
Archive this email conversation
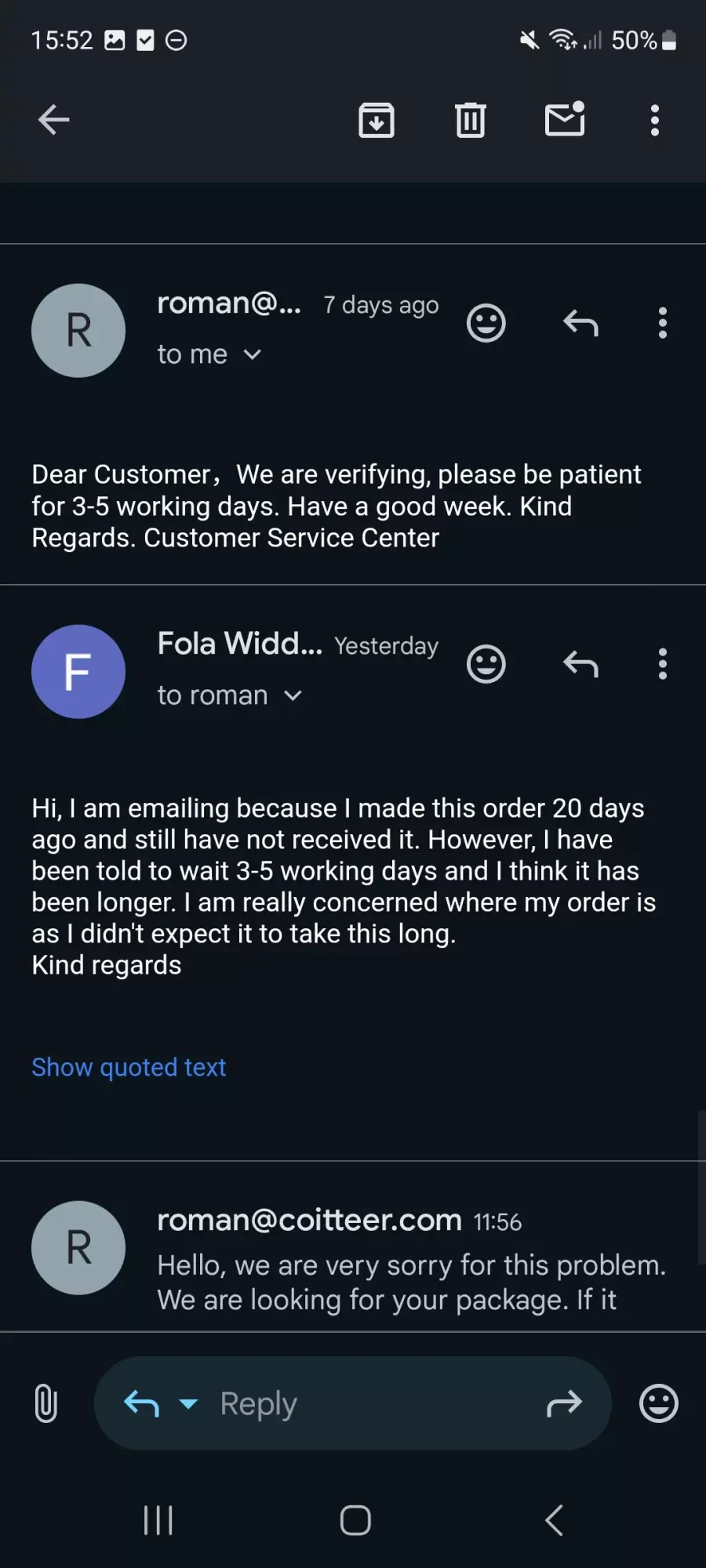tap(377, 120)
